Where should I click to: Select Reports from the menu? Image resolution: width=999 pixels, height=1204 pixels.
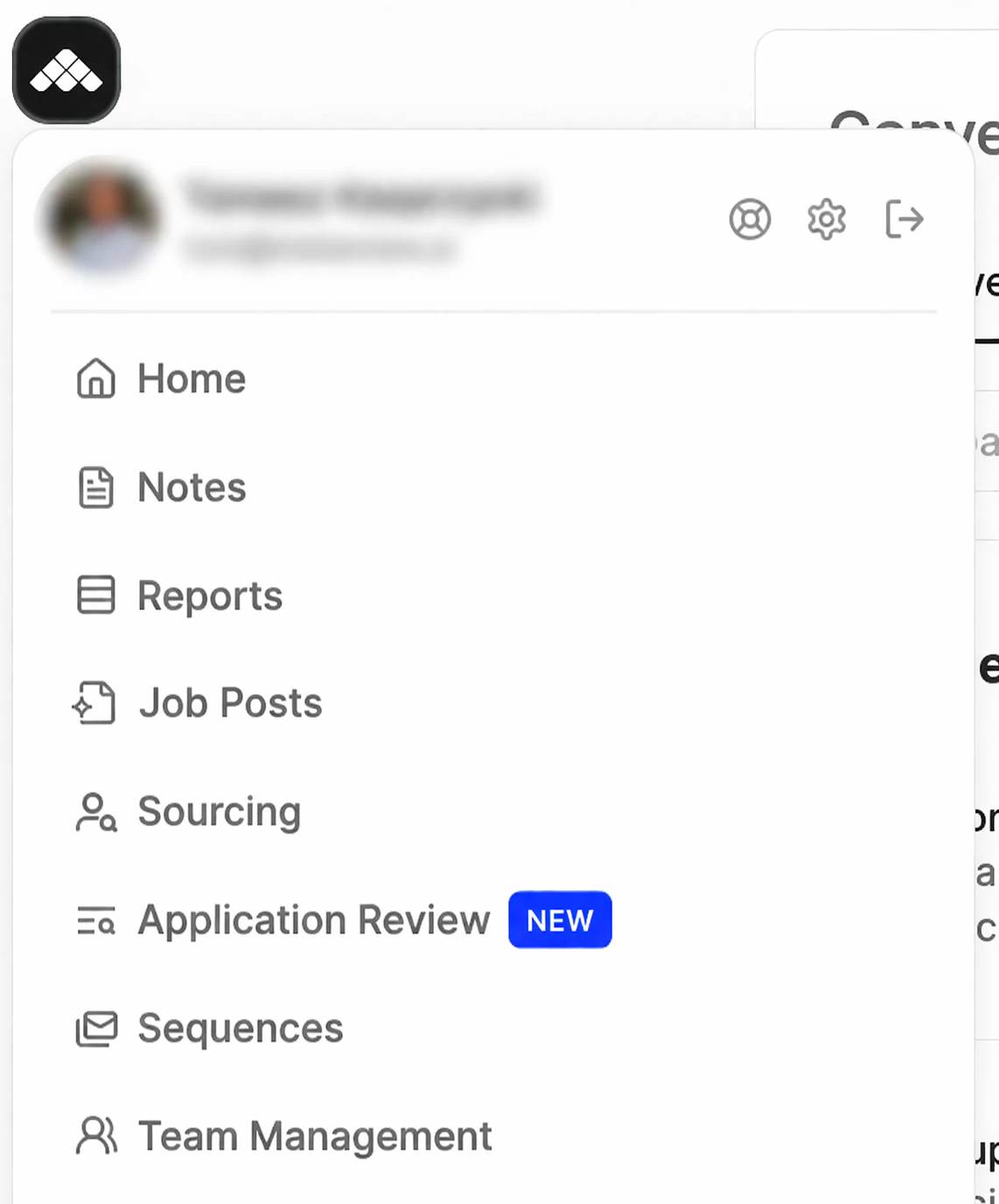pyautogui.click(x=210, y=596)
